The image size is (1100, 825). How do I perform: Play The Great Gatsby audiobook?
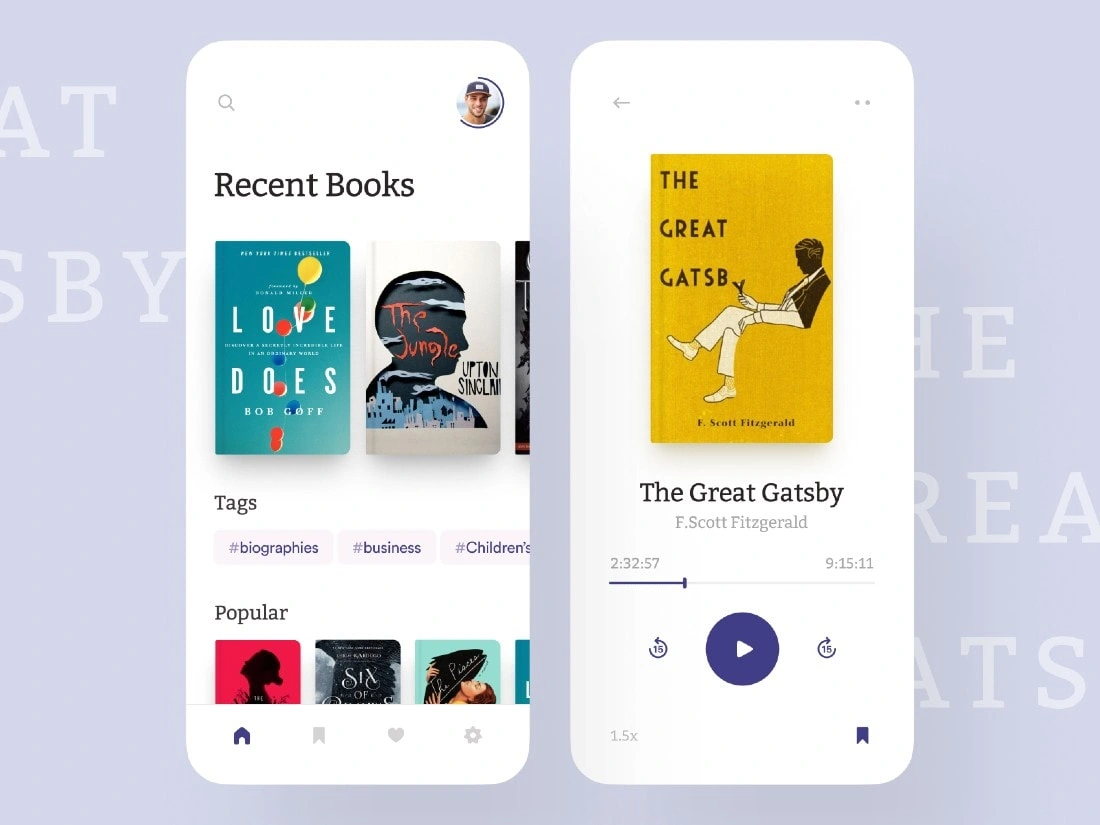pyautogui.click(x=742, y=649)
